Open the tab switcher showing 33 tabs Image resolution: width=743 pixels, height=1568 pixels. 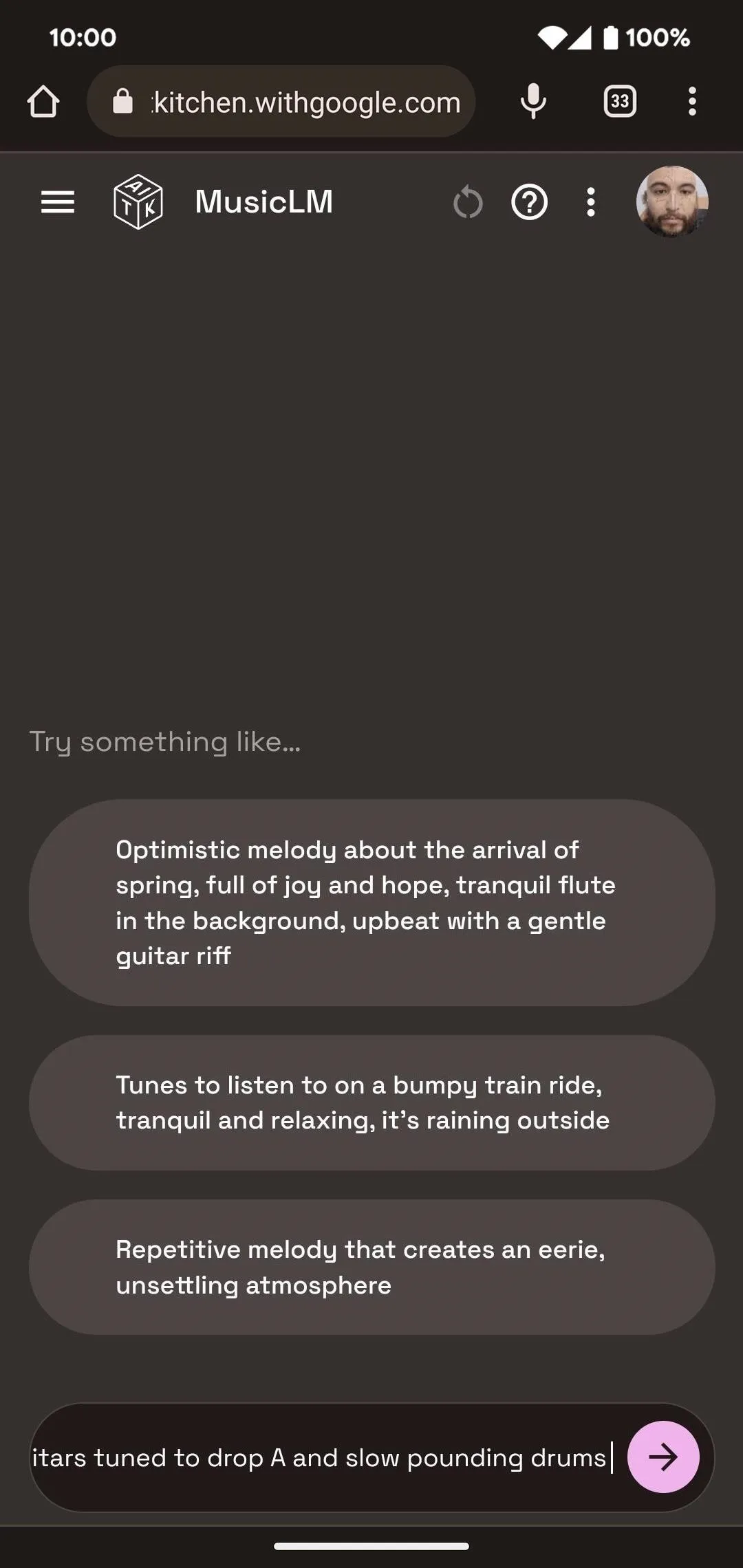click(619, 102)
